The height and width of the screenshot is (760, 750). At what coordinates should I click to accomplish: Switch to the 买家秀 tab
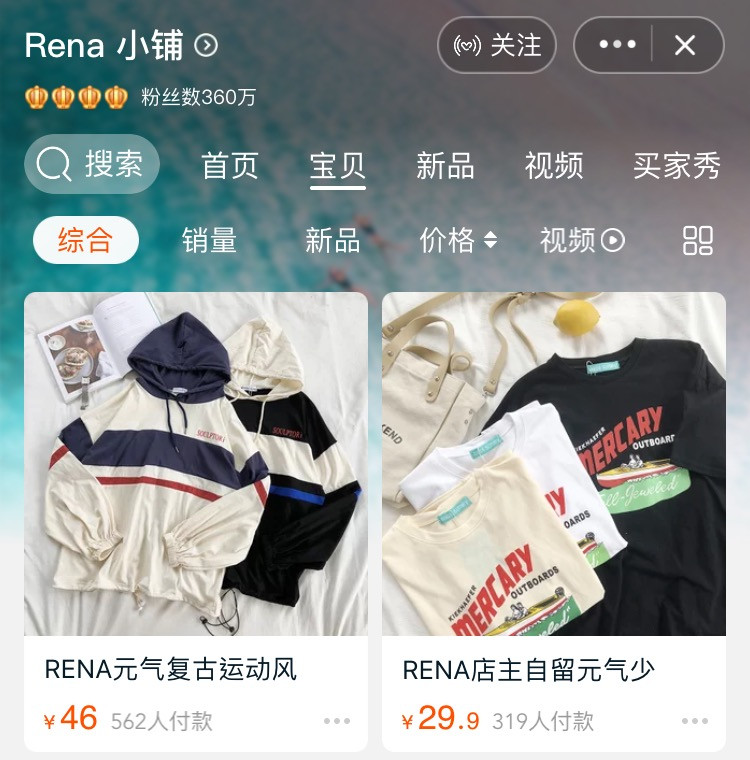pos(677,165)
